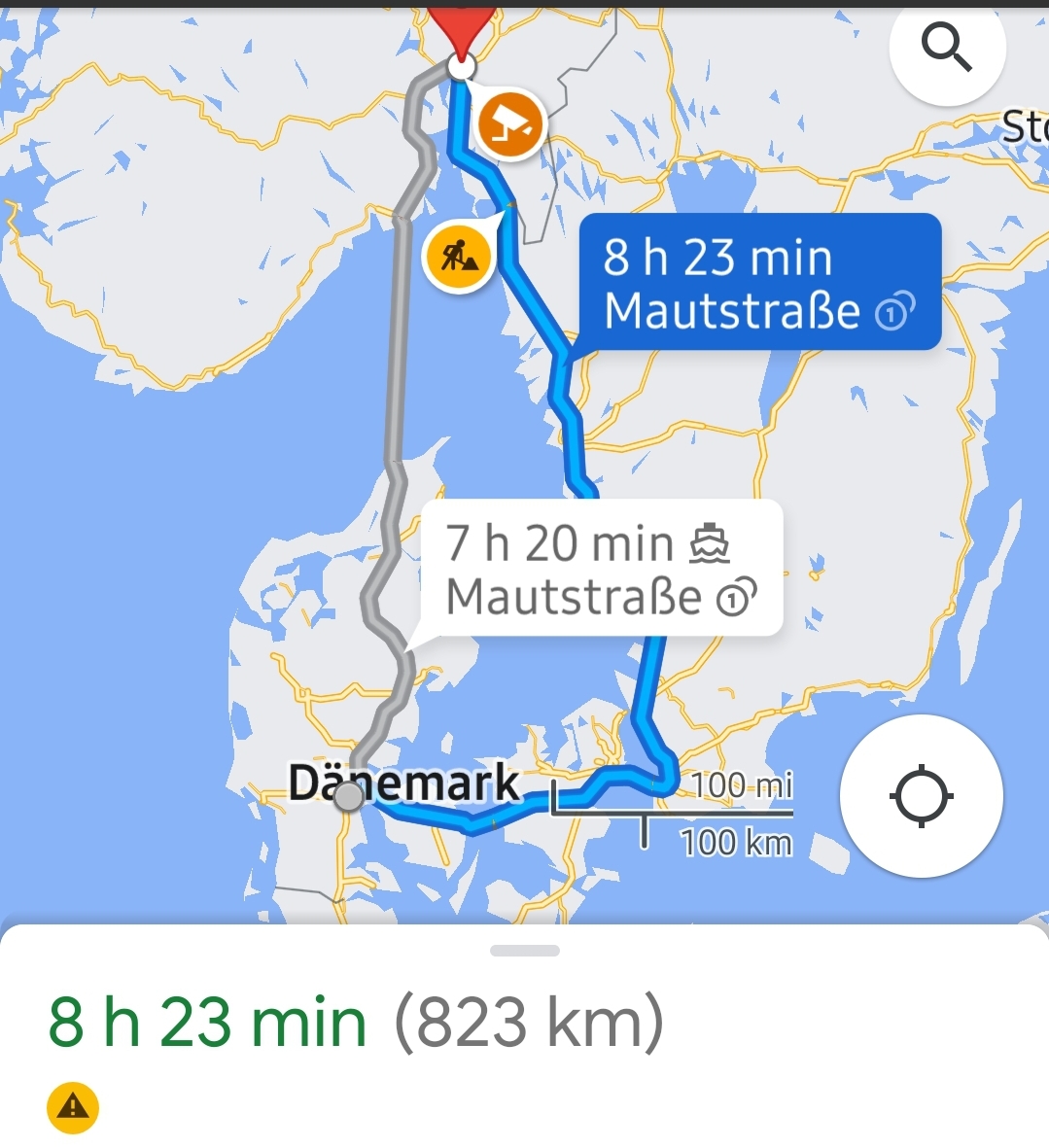
Task: Tap the 8 h 23 min route label
Action: click(759, 282)
